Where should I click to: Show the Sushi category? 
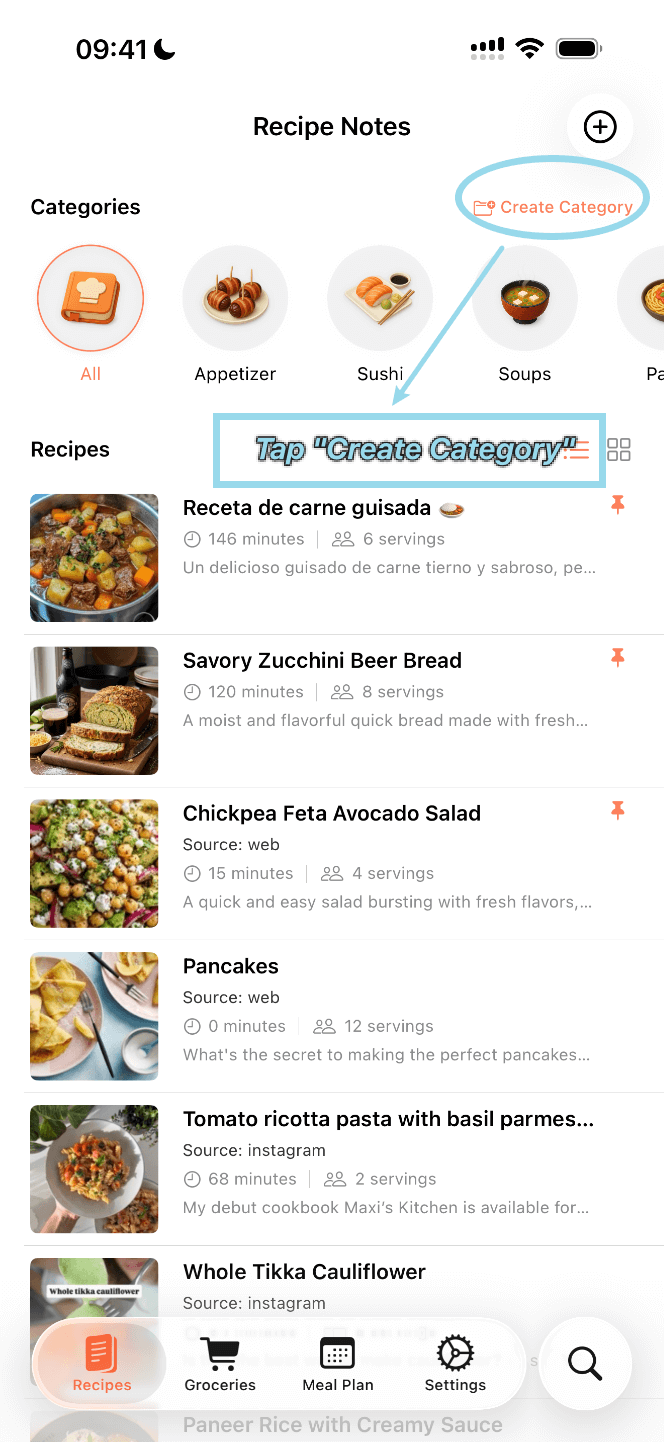tap(380, 298)
